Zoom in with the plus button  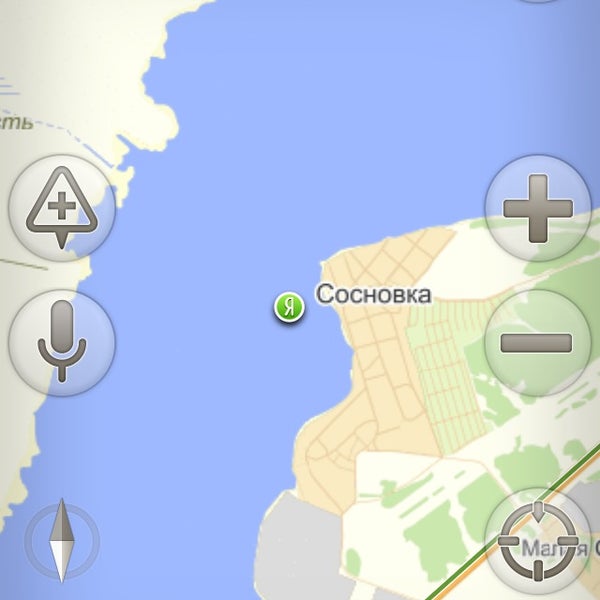point(538,208)
